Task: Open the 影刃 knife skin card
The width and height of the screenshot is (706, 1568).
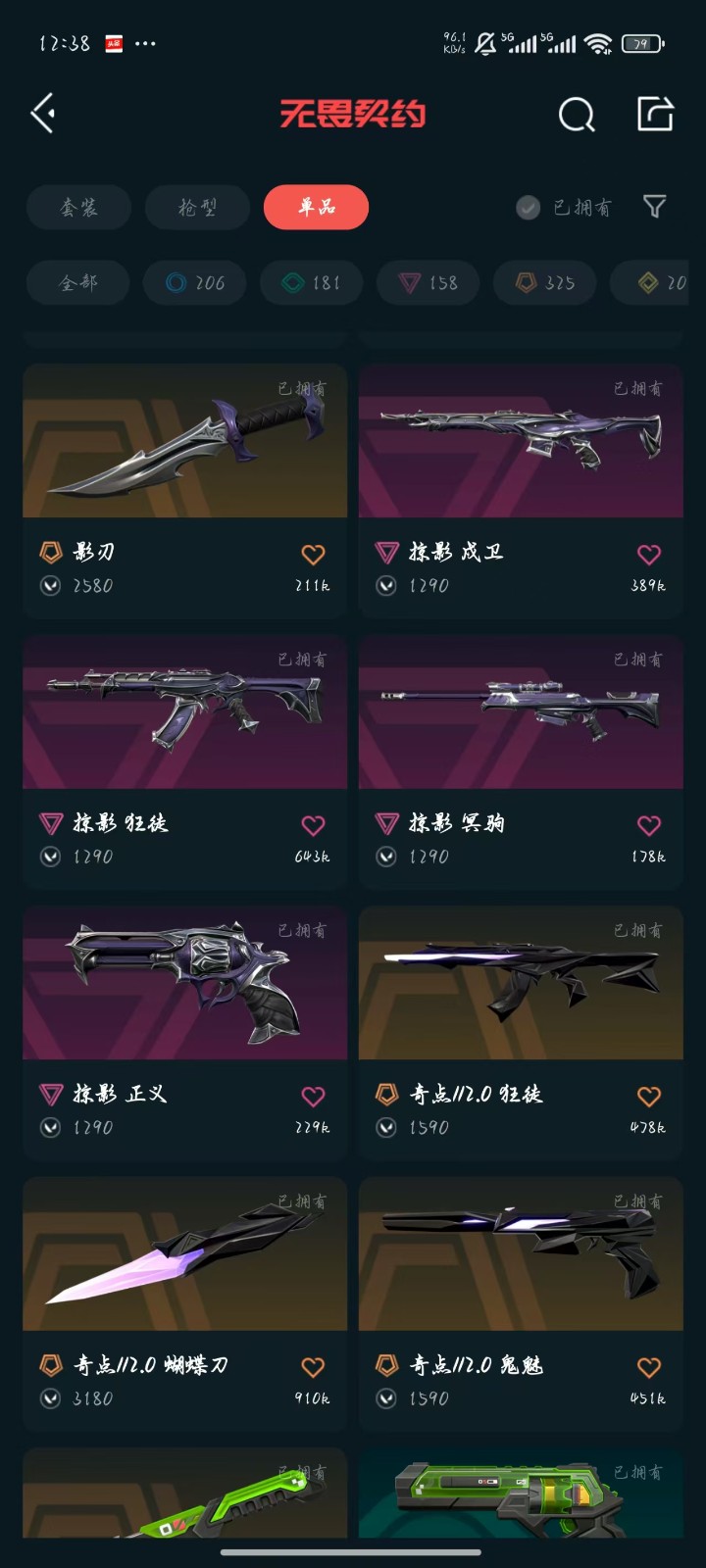Action: point(184,490)
